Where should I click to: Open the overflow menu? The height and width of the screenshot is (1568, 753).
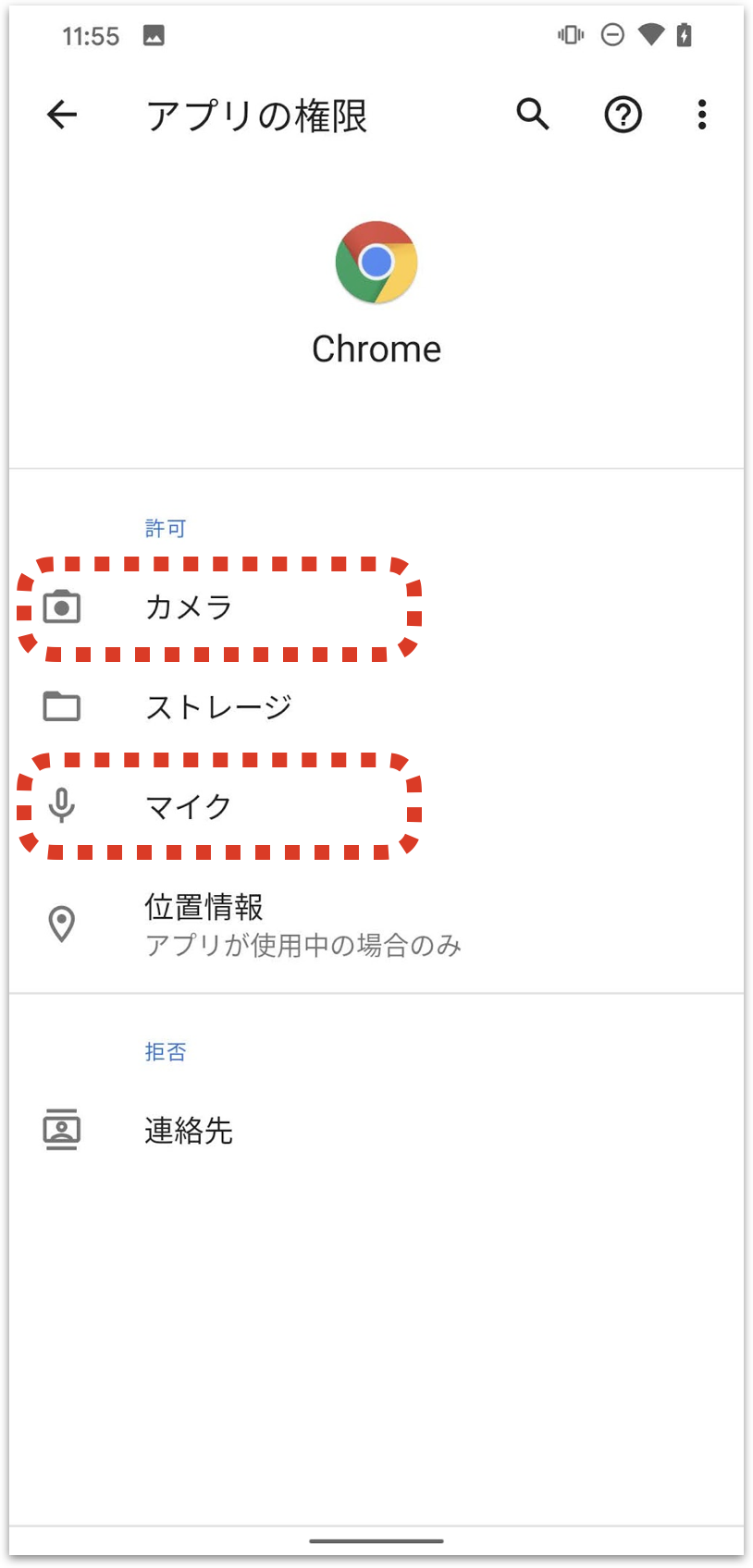pyautogui.click(x=702, y=115)
